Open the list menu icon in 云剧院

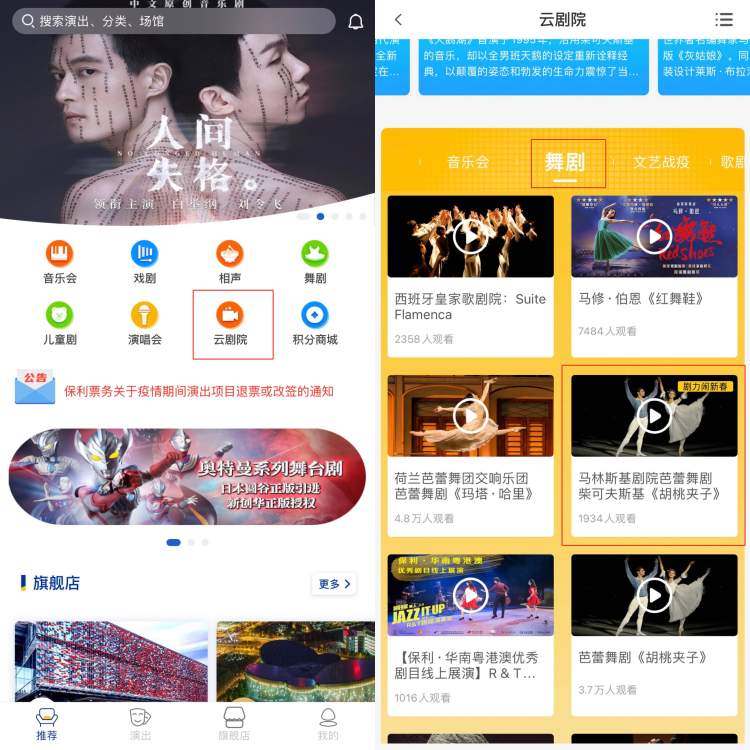[x=724, y=19]
